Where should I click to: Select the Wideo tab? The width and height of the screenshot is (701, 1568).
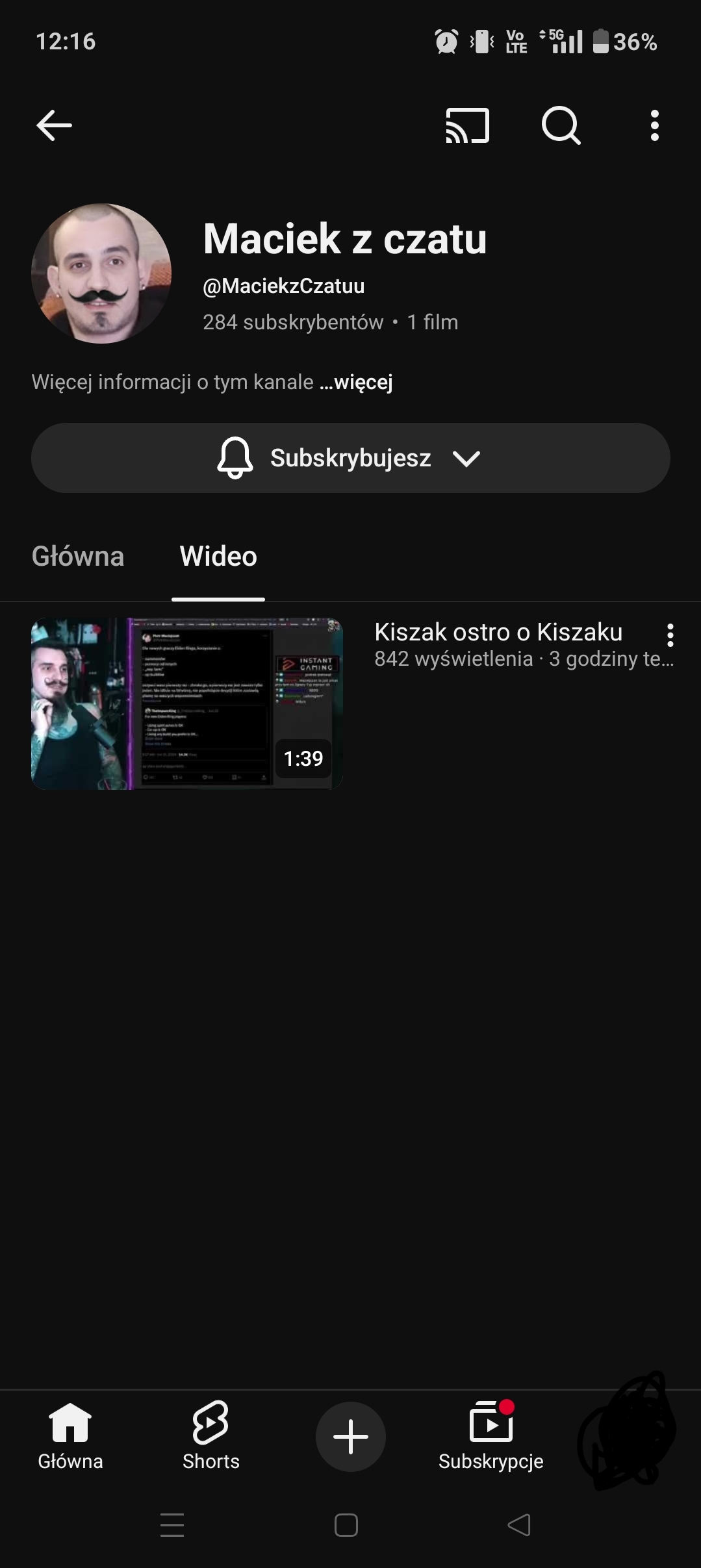[218, 557]
